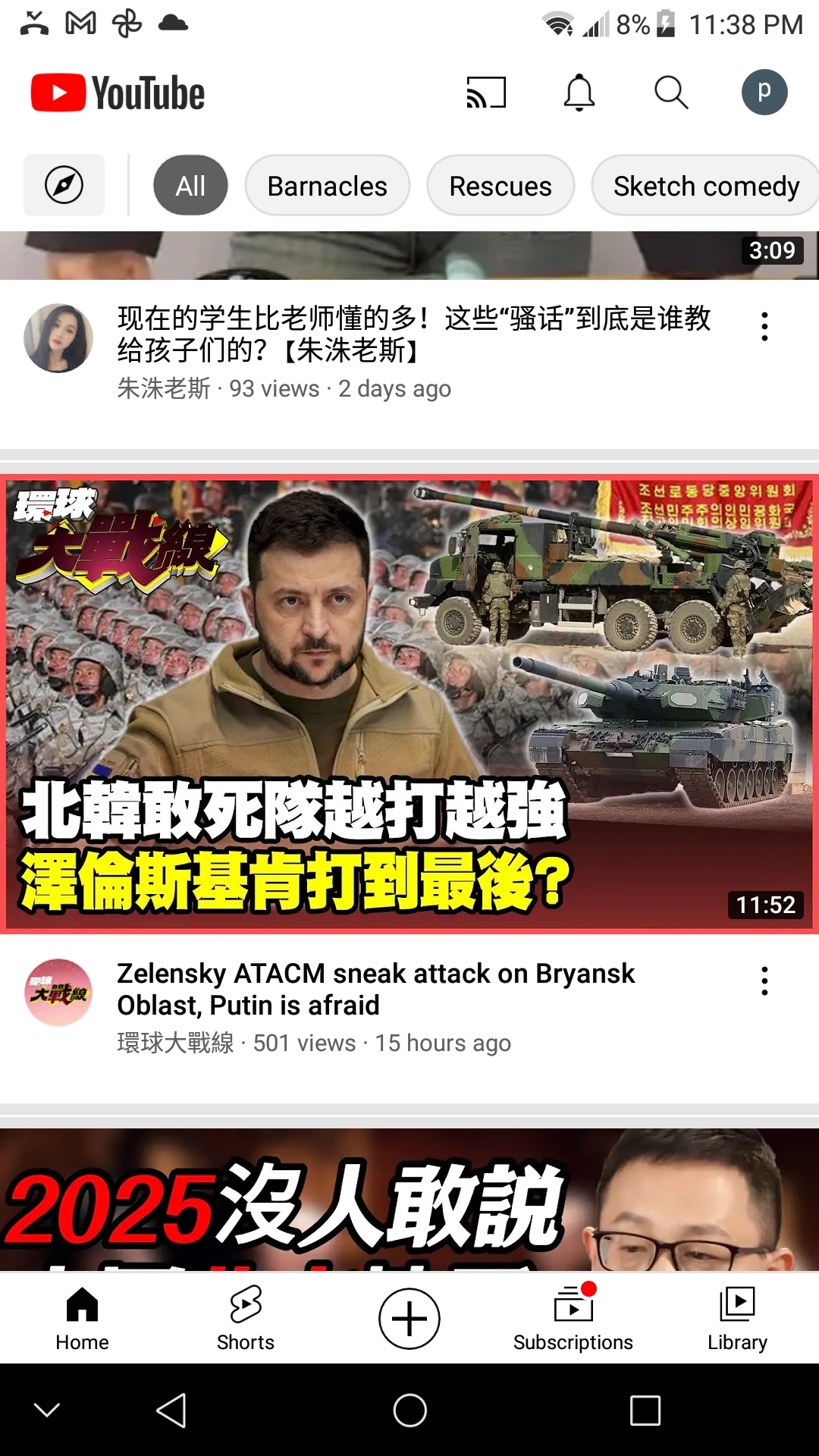Create a new video with plus button
This screenshot has height=1456, width=819.
(x=409, y=1319)
